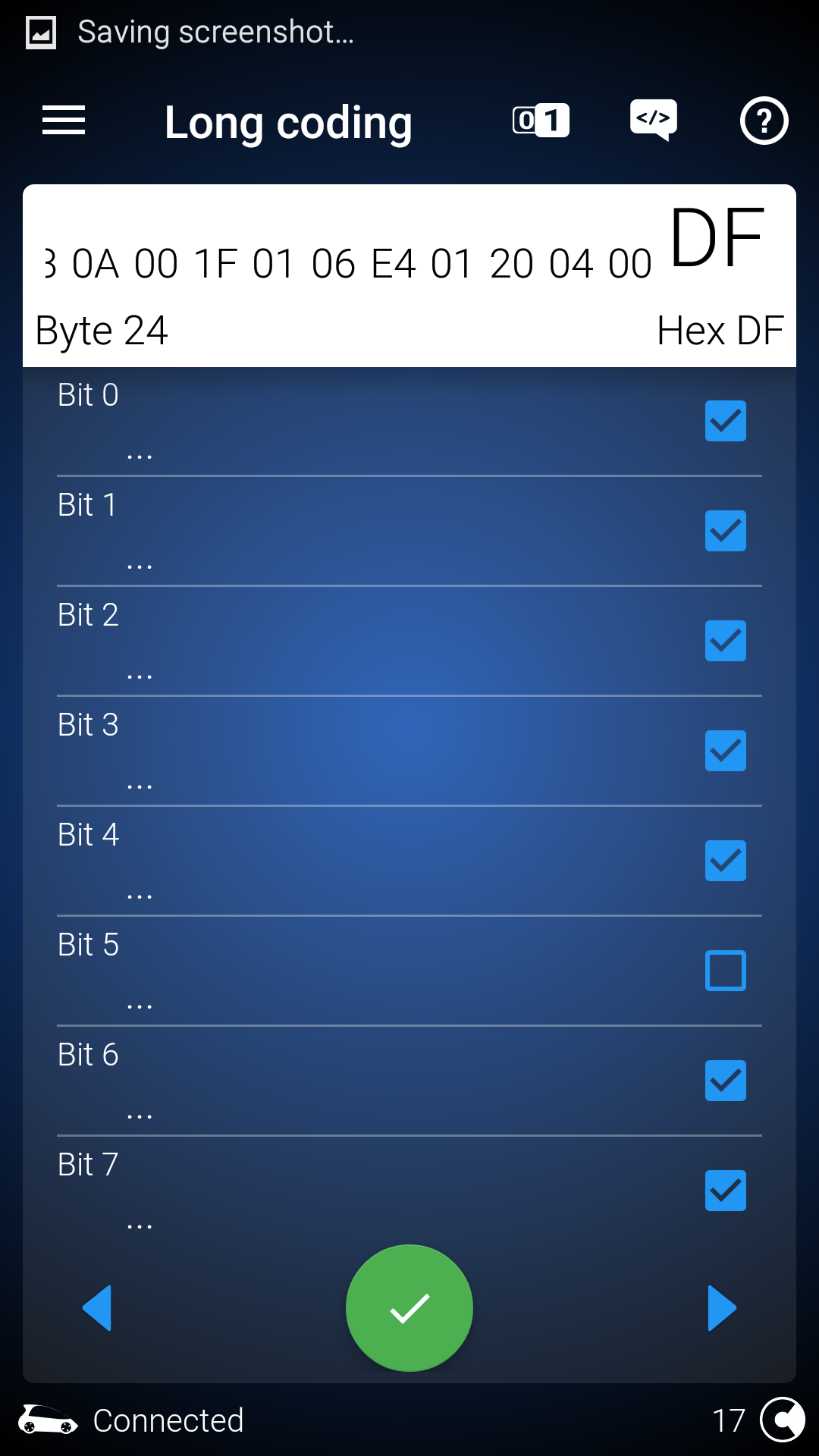The height and width of the screenshot is (1456, 819).
Task: Go to next byte with right arrow
Action: click(722, 1308)
